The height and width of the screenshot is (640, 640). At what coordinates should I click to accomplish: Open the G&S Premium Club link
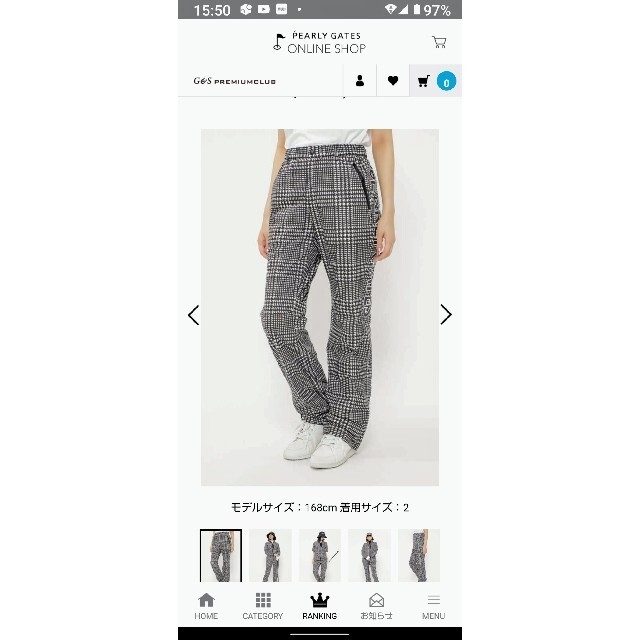(235, 81)
